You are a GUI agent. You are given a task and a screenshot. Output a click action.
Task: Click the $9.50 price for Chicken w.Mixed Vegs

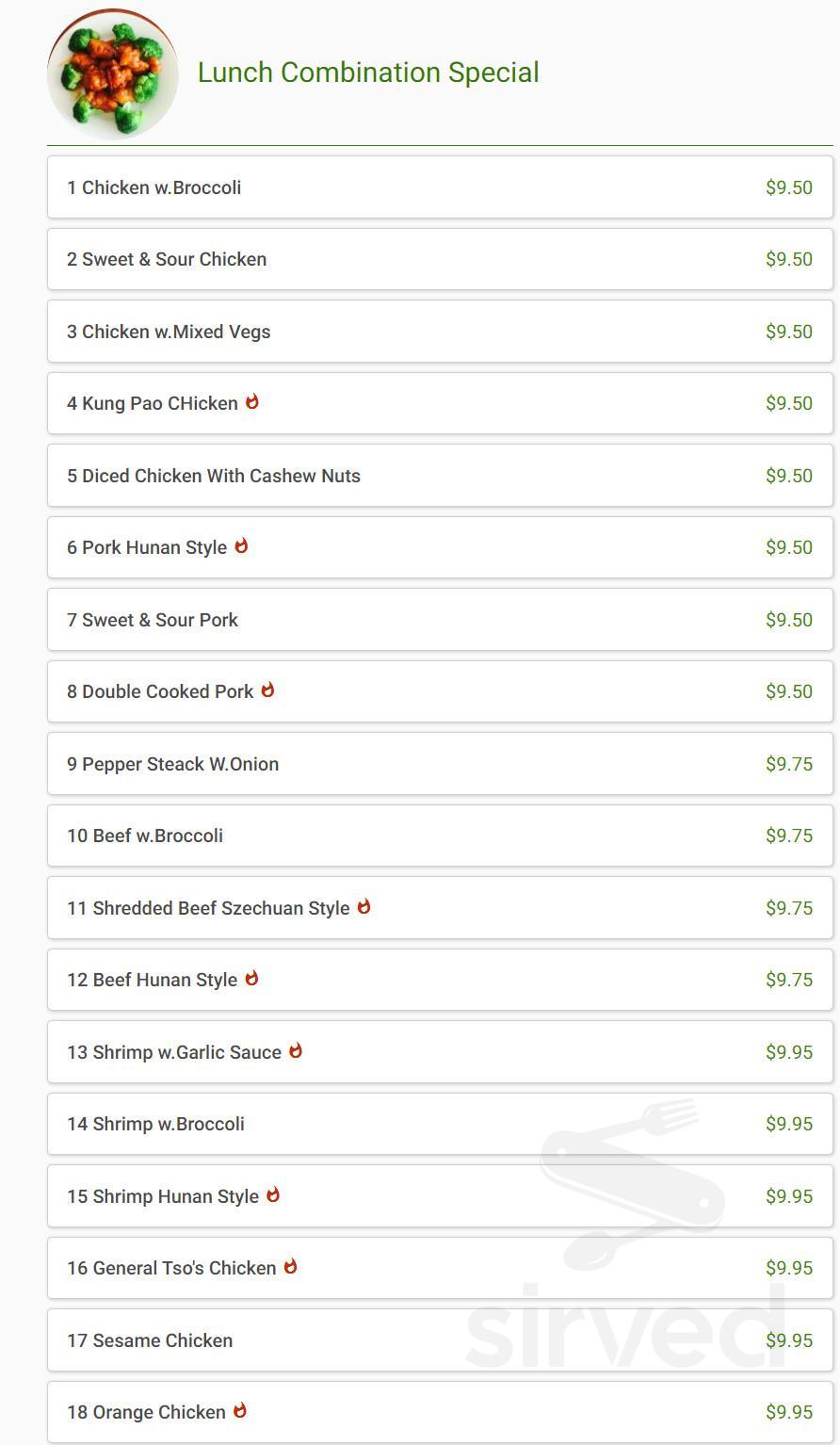click(791, 332)
